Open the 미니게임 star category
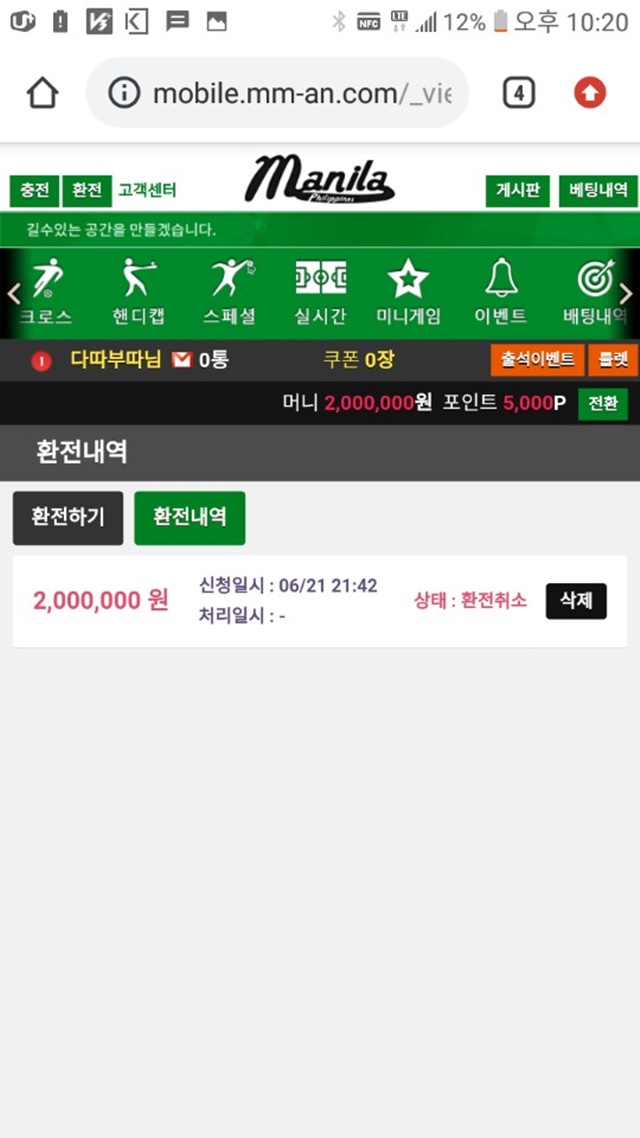This screenshot has height=1138, width=640. (409, 292)
